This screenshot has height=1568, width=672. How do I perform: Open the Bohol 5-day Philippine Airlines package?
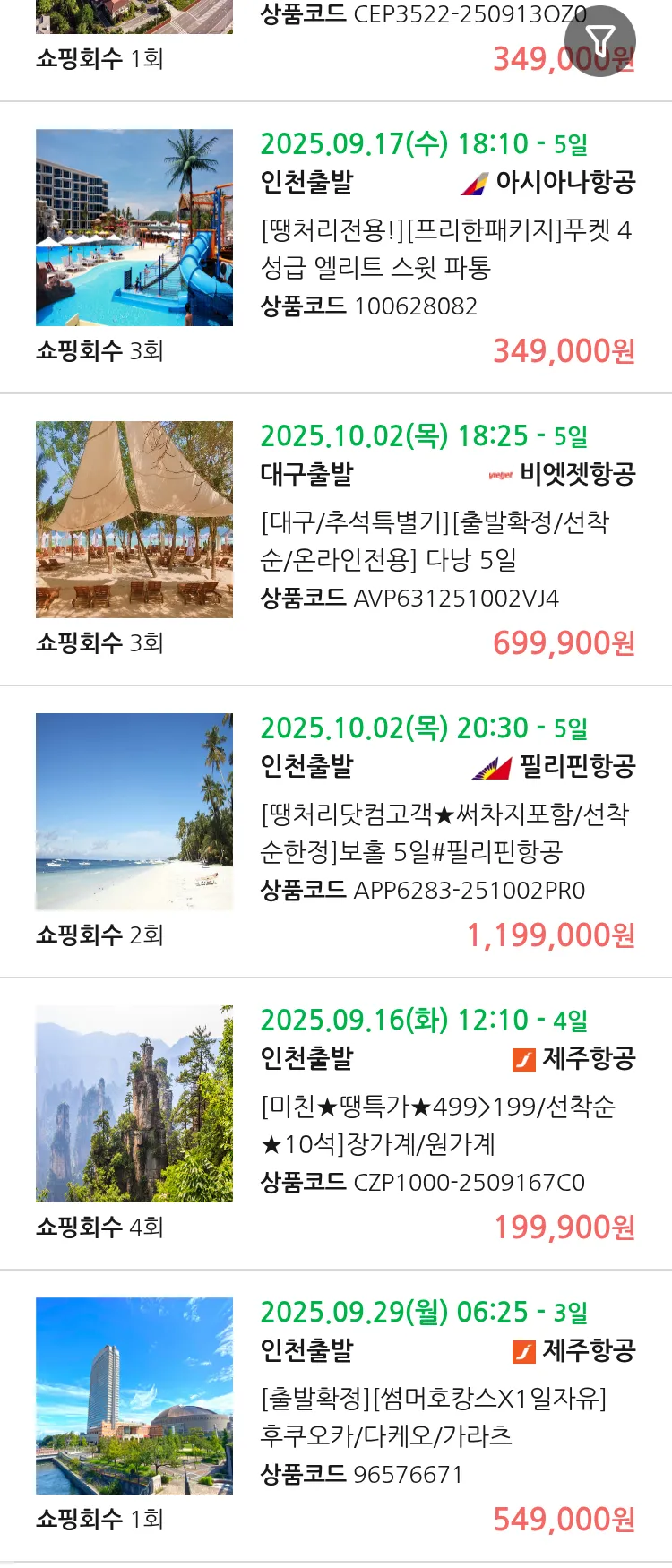click(444, 833)
